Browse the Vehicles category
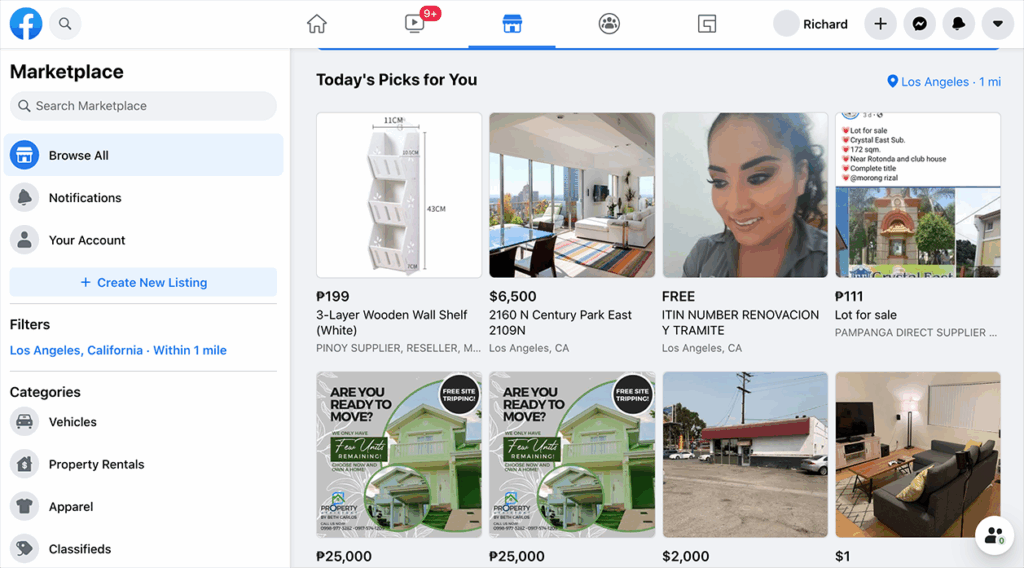The height and width of the screenshot is (568, 1024). pos(73,422)
